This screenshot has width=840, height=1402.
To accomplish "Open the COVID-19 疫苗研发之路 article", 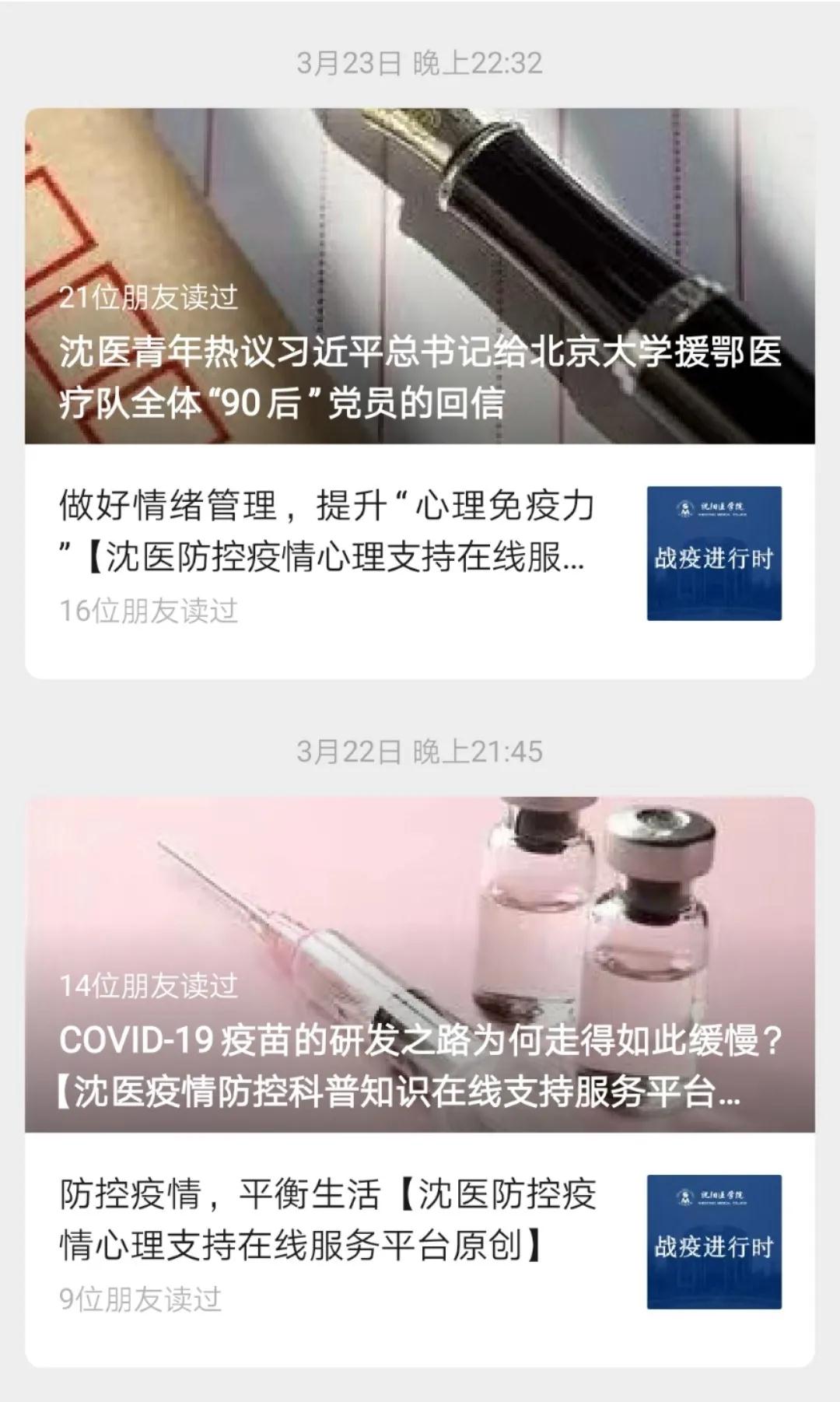I will pos(420,1064).
